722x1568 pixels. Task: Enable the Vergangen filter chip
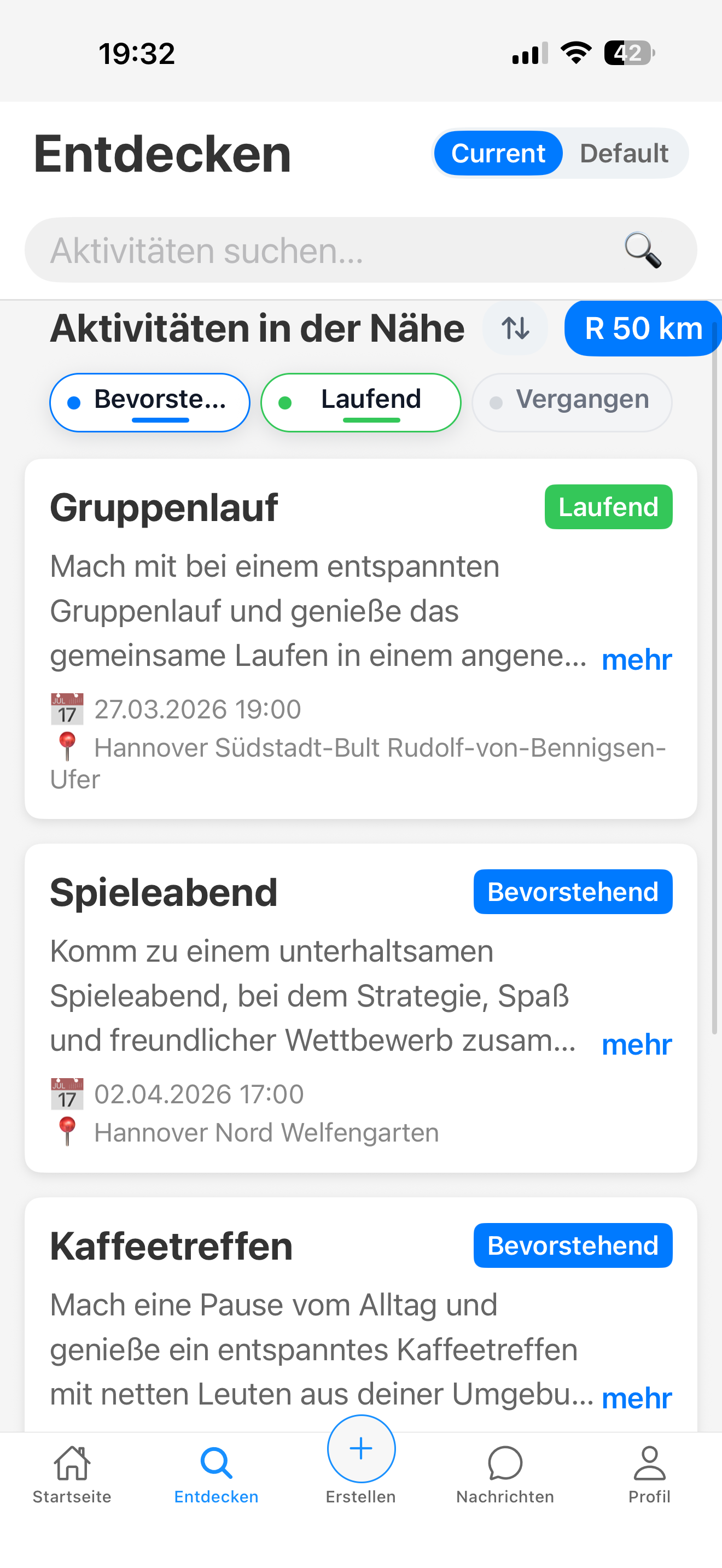tap(571, 402)
